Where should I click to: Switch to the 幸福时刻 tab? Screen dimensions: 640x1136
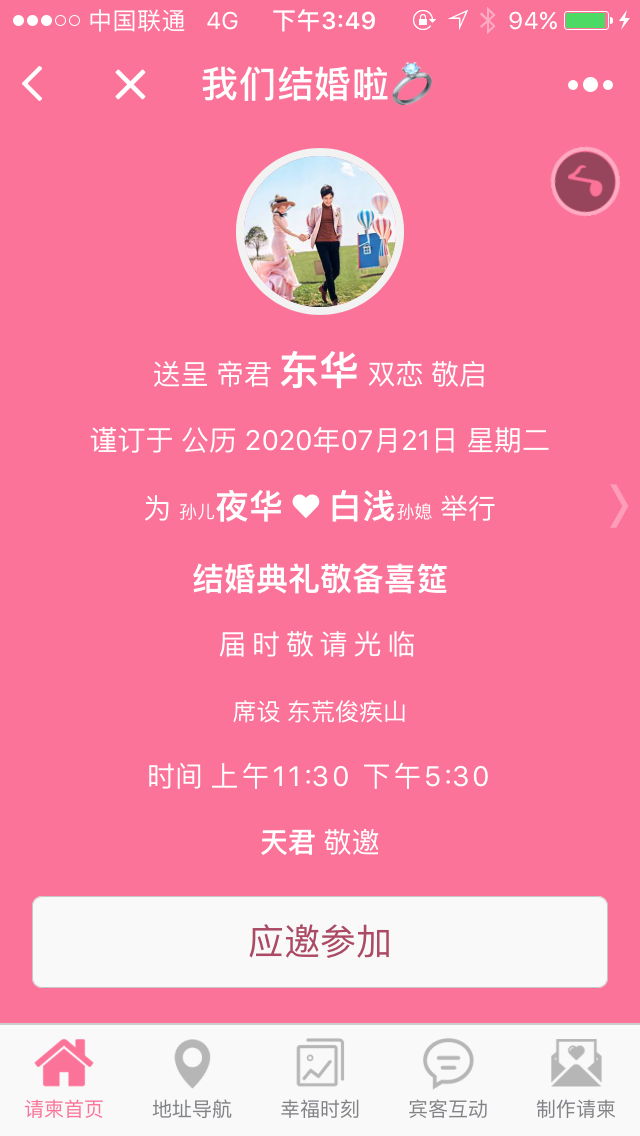pyautogui.click(x=320, y=1079)
